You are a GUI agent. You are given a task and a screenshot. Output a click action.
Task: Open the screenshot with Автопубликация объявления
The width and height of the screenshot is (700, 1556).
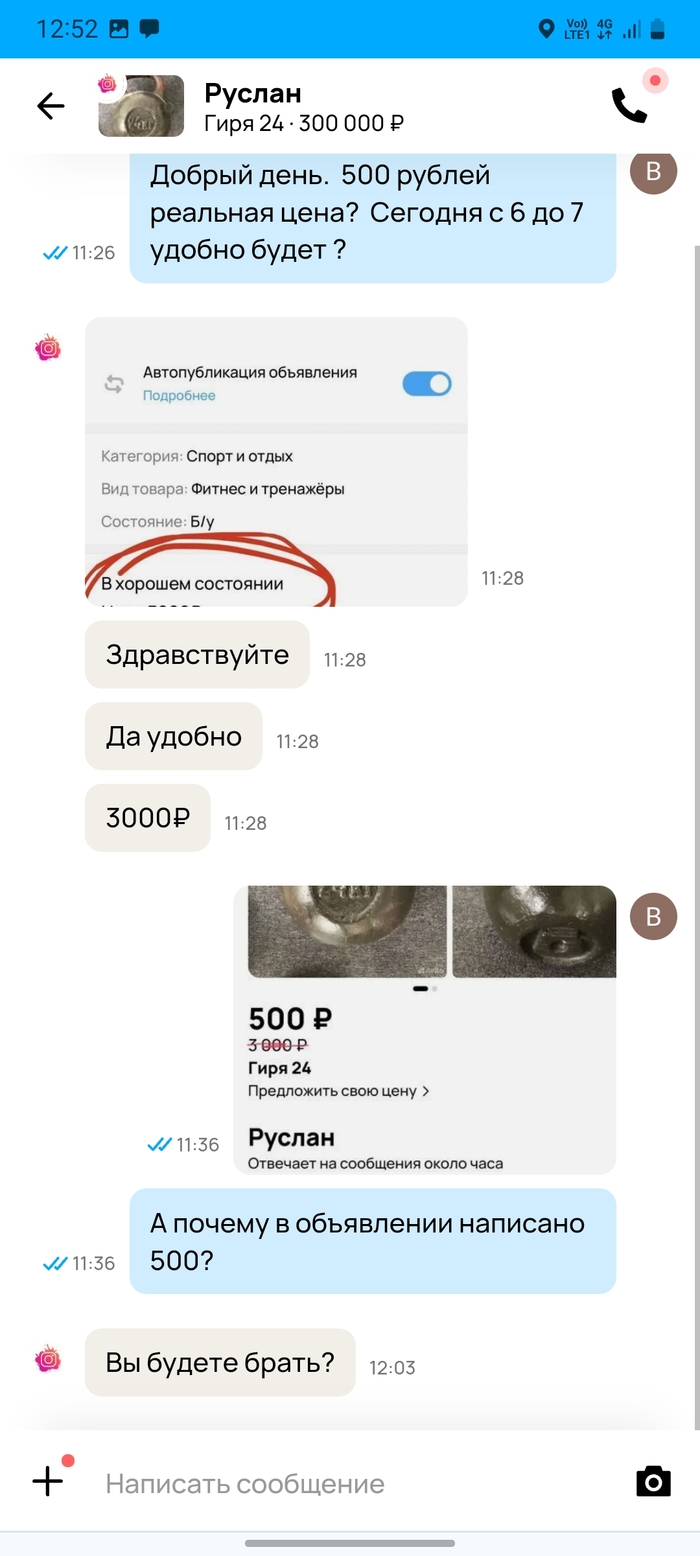coord(276,461)
